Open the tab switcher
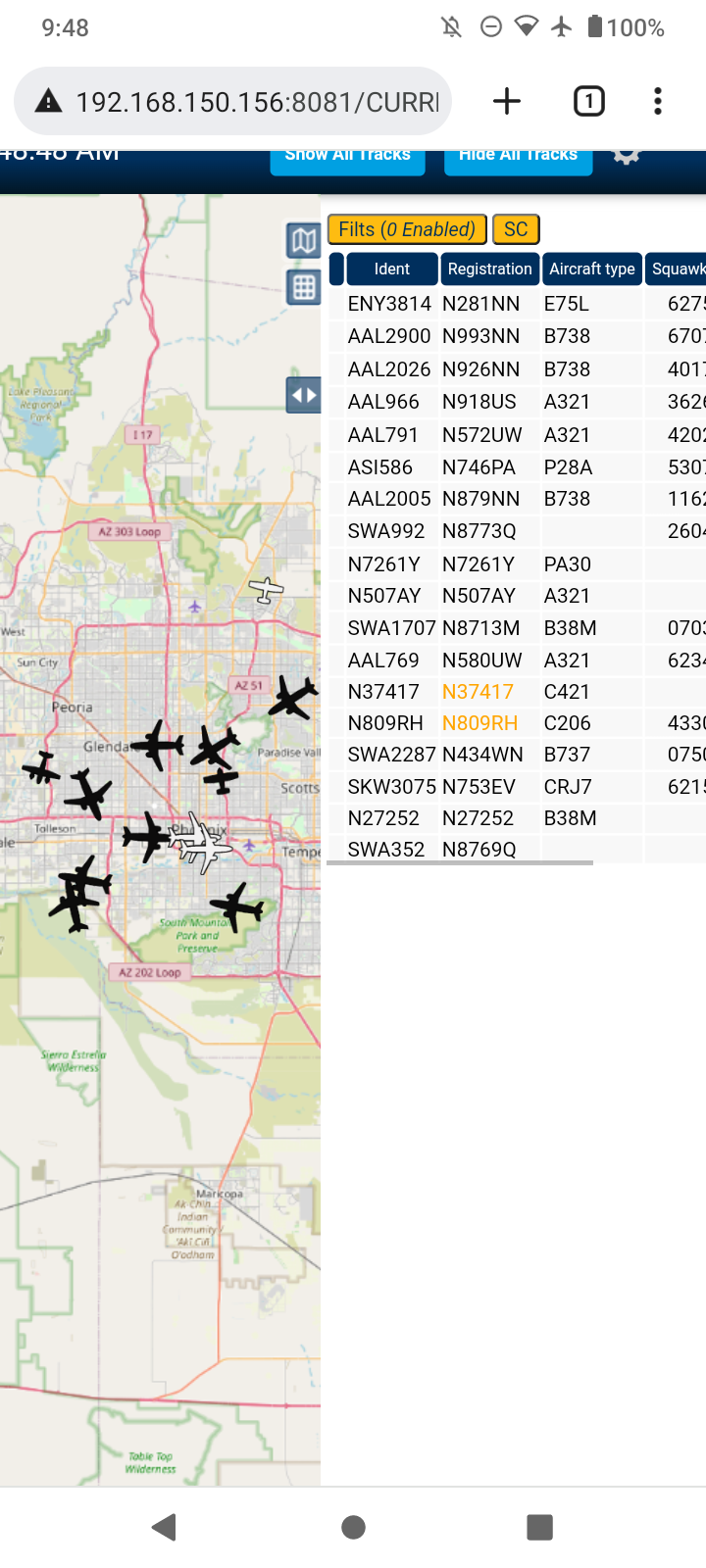Viewport: 706px width, 1568px height. tap(588, 101)
